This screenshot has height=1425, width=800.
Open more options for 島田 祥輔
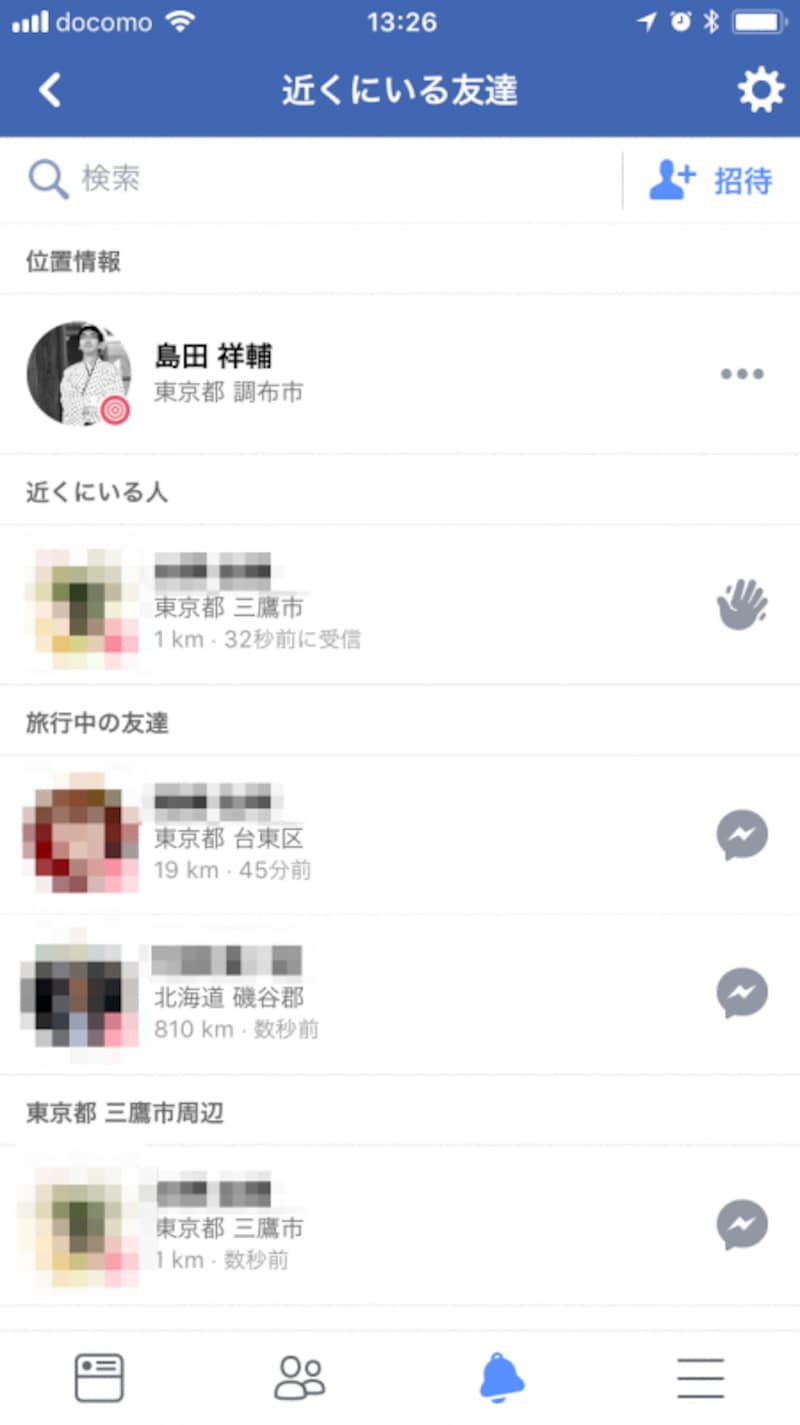coord(742,375)
